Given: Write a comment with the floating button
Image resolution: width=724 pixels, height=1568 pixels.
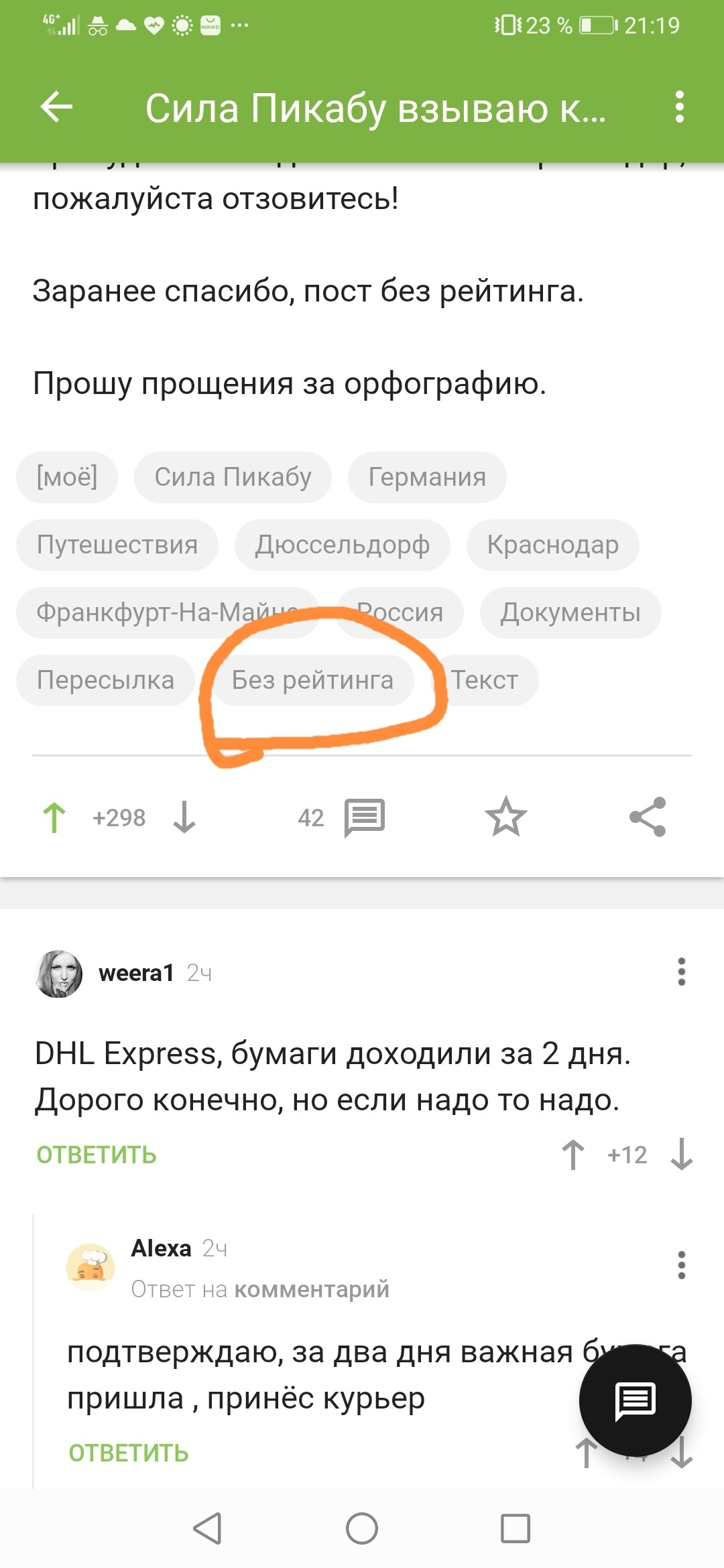Looking at the screenshot, I should 635,1400.
